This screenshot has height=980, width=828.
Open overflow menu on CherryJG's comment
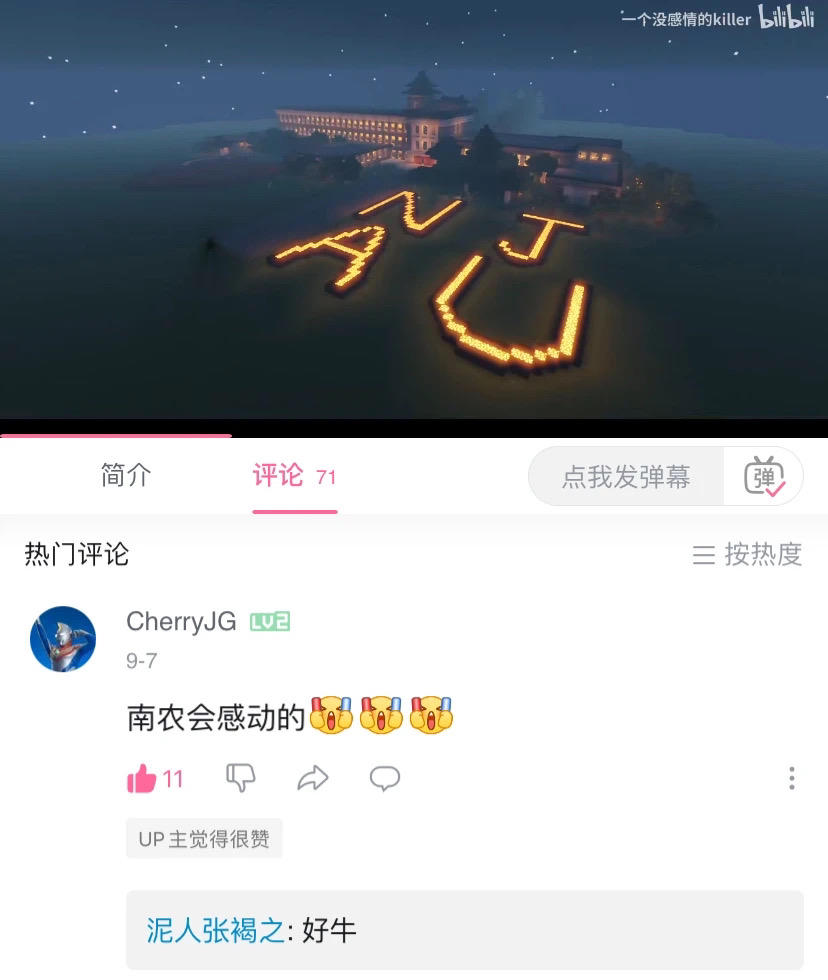pos(791,778)
